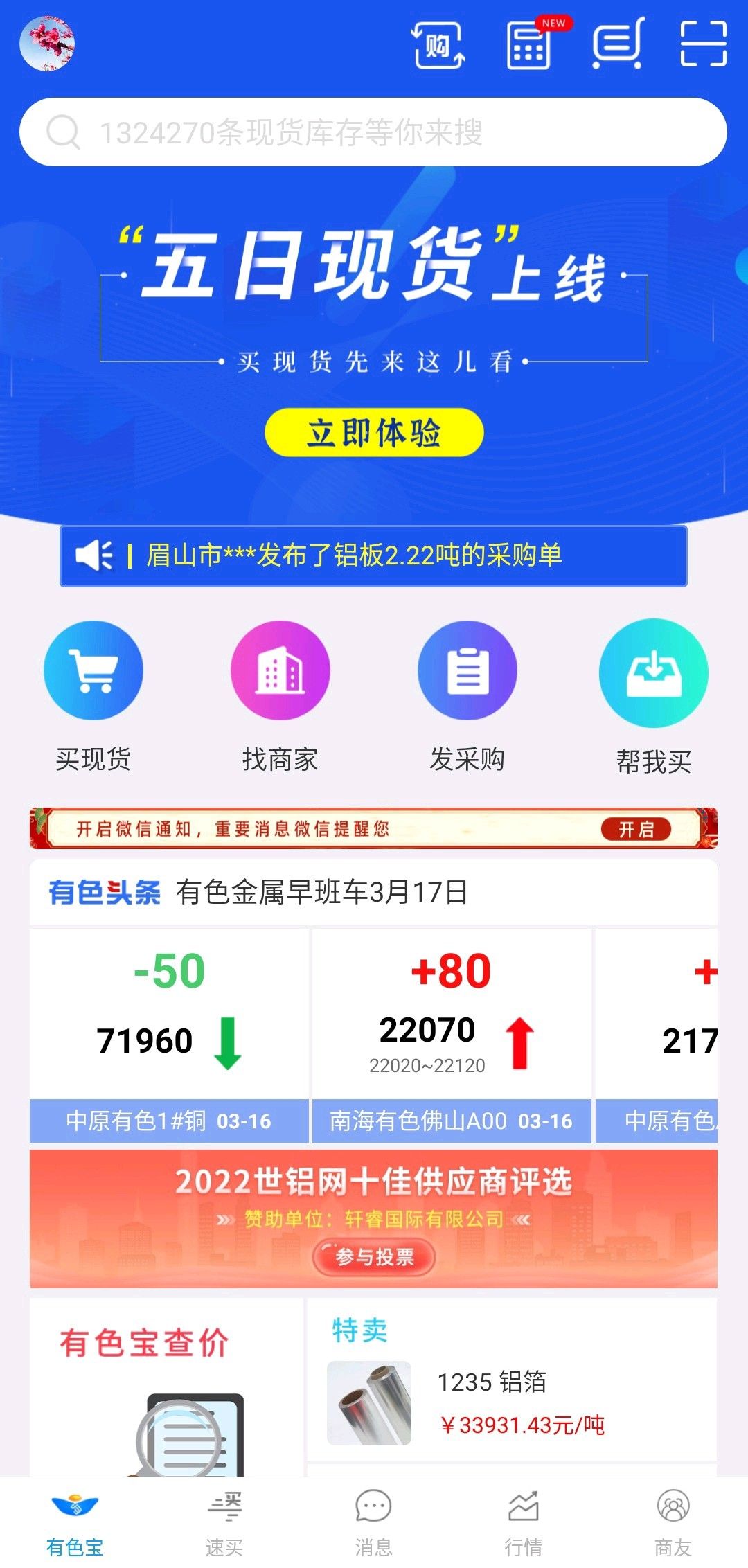Open the profile avatar

(x=47, y=44)
